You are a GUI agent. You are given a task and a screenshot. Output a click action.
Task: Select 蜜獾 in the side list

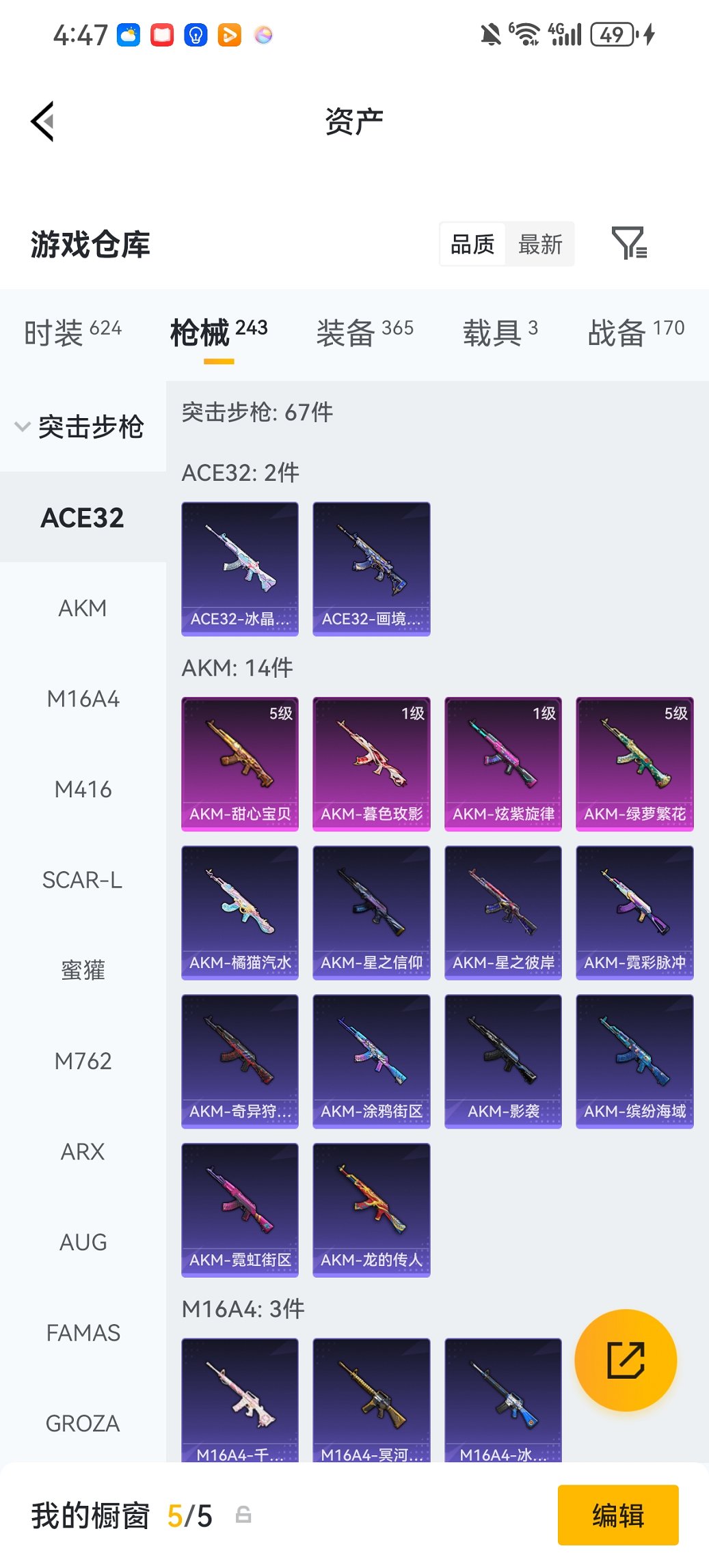click(x=83, y=970)
